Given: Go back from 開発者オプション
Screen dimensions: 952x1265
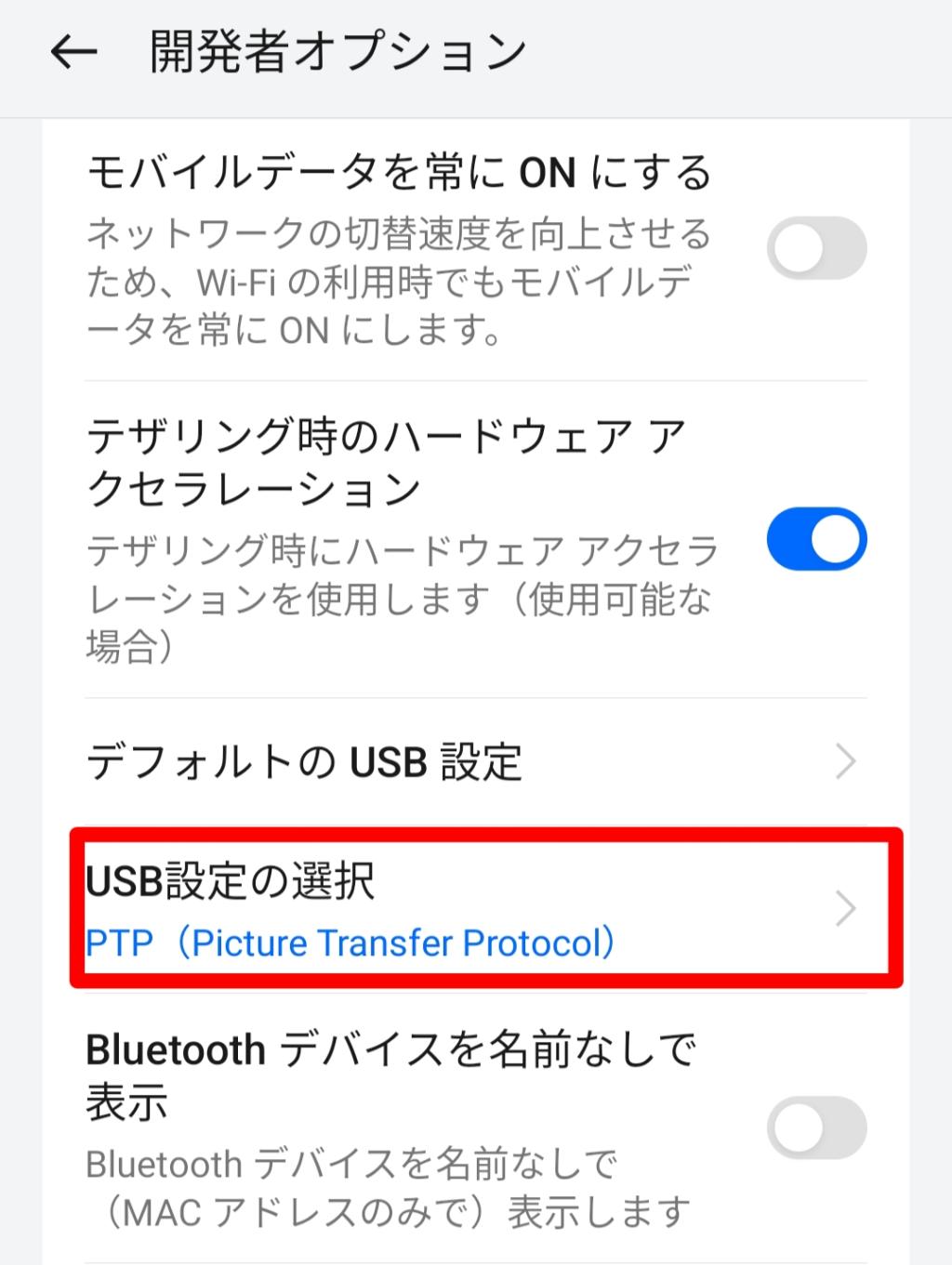Looking at the screenshot, I should click(x=74, y=52).
